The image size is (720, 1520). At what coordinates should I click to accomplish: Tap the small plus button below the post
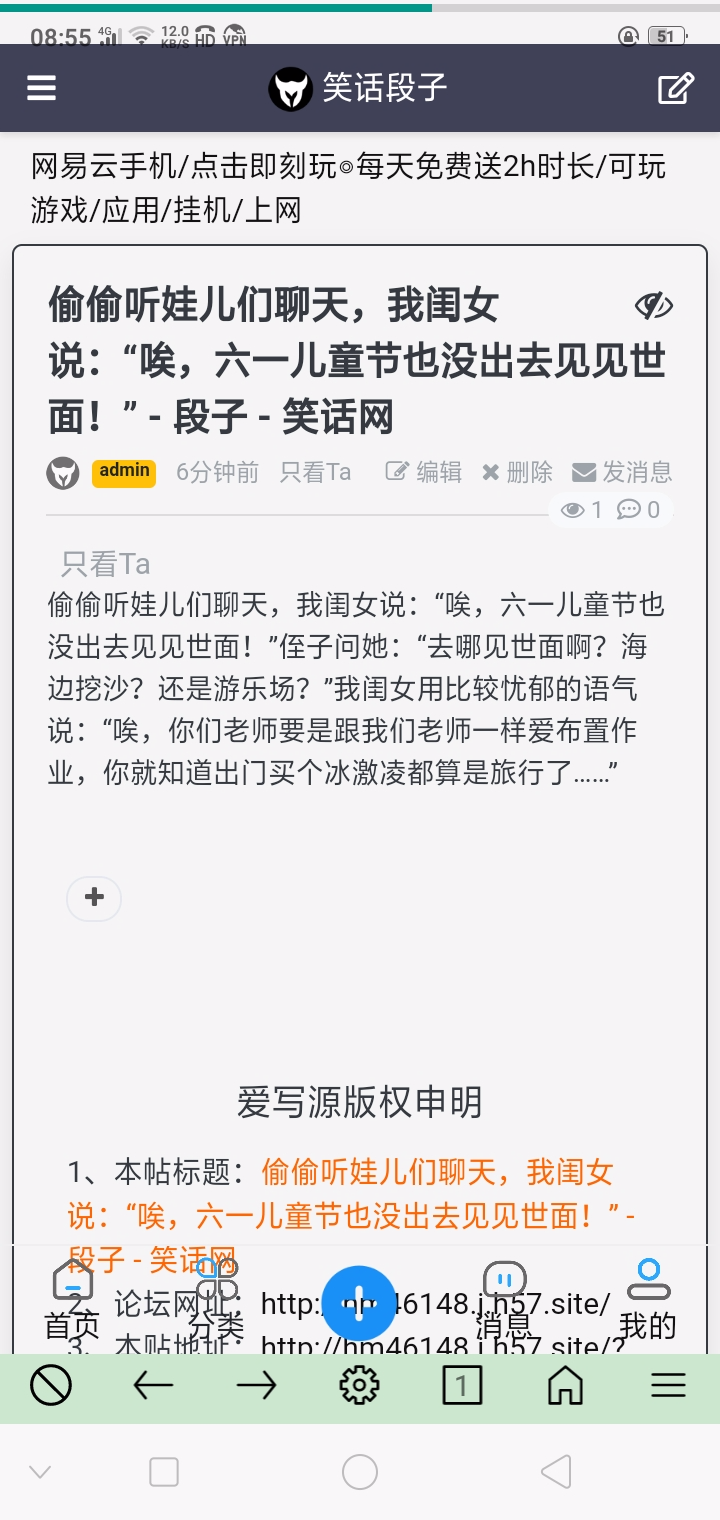94,898
